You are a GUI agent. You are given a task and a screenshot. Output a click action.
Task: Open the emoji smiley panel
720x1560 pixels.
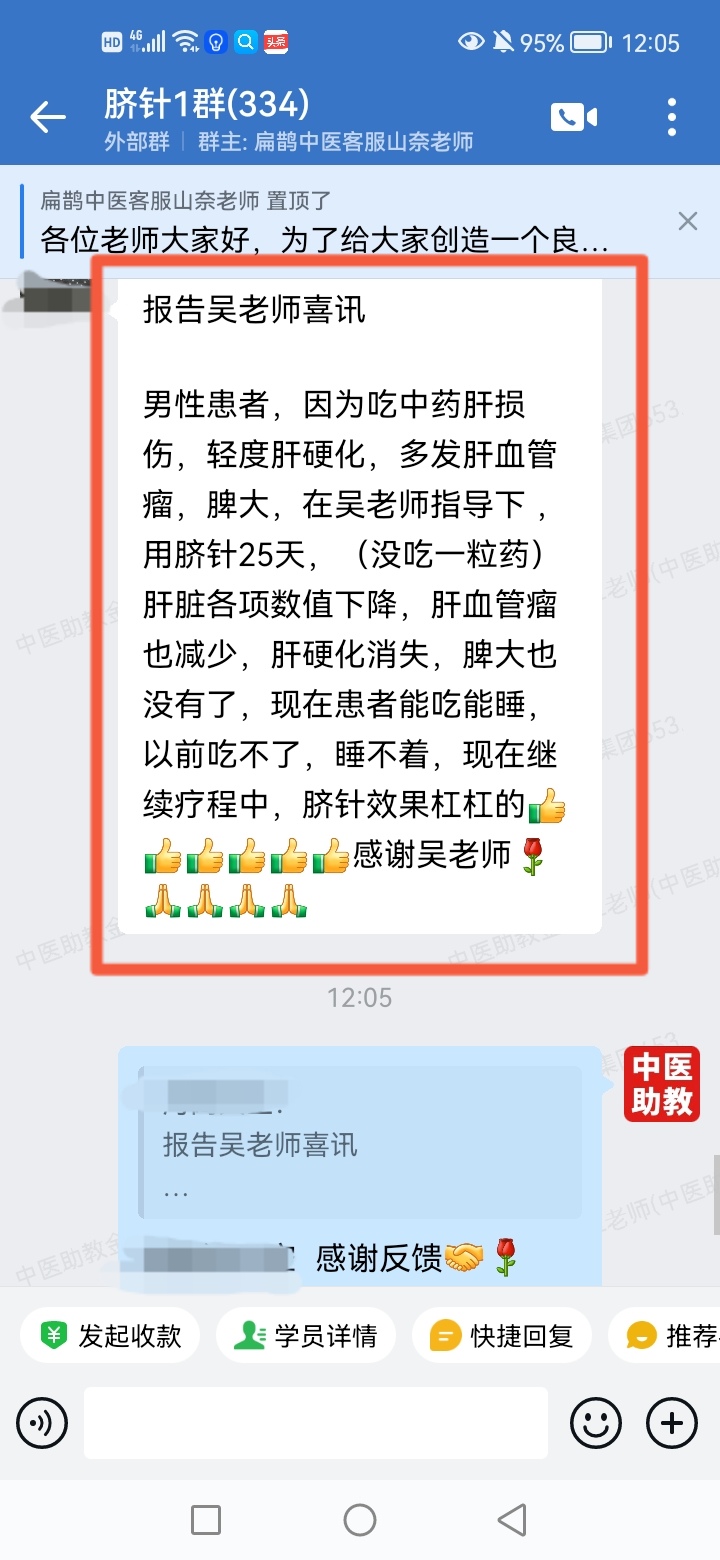[595, 1422]
